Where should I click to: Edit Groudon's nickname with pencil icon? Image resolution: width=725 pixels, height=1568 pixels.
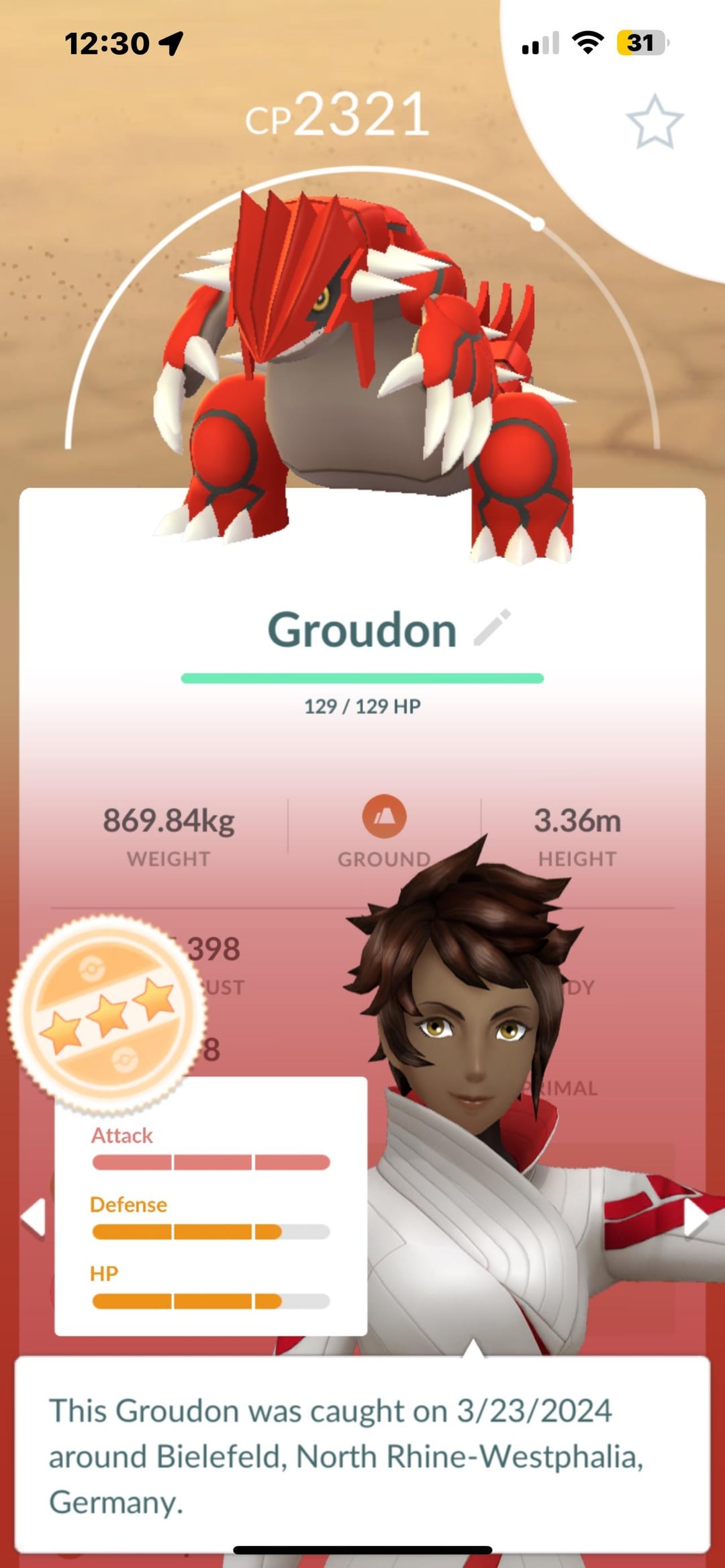[492, 628]
